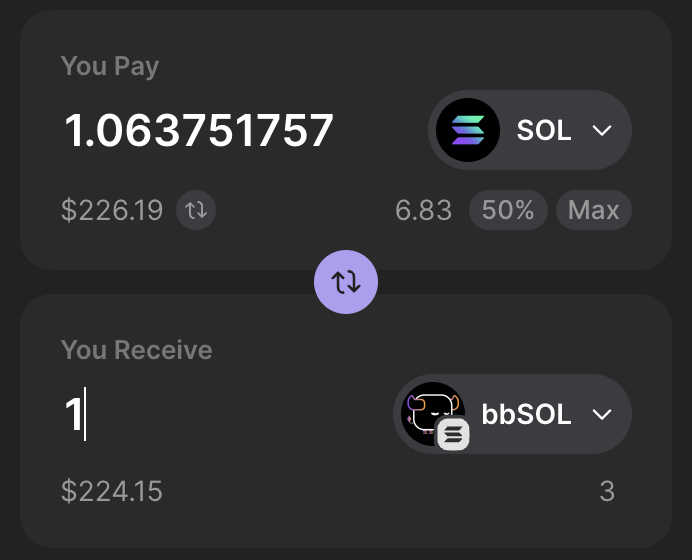Swap the pay and receive tokens
Image resolution: width=692 pixels, height=560 pixels.
[346, 282]
